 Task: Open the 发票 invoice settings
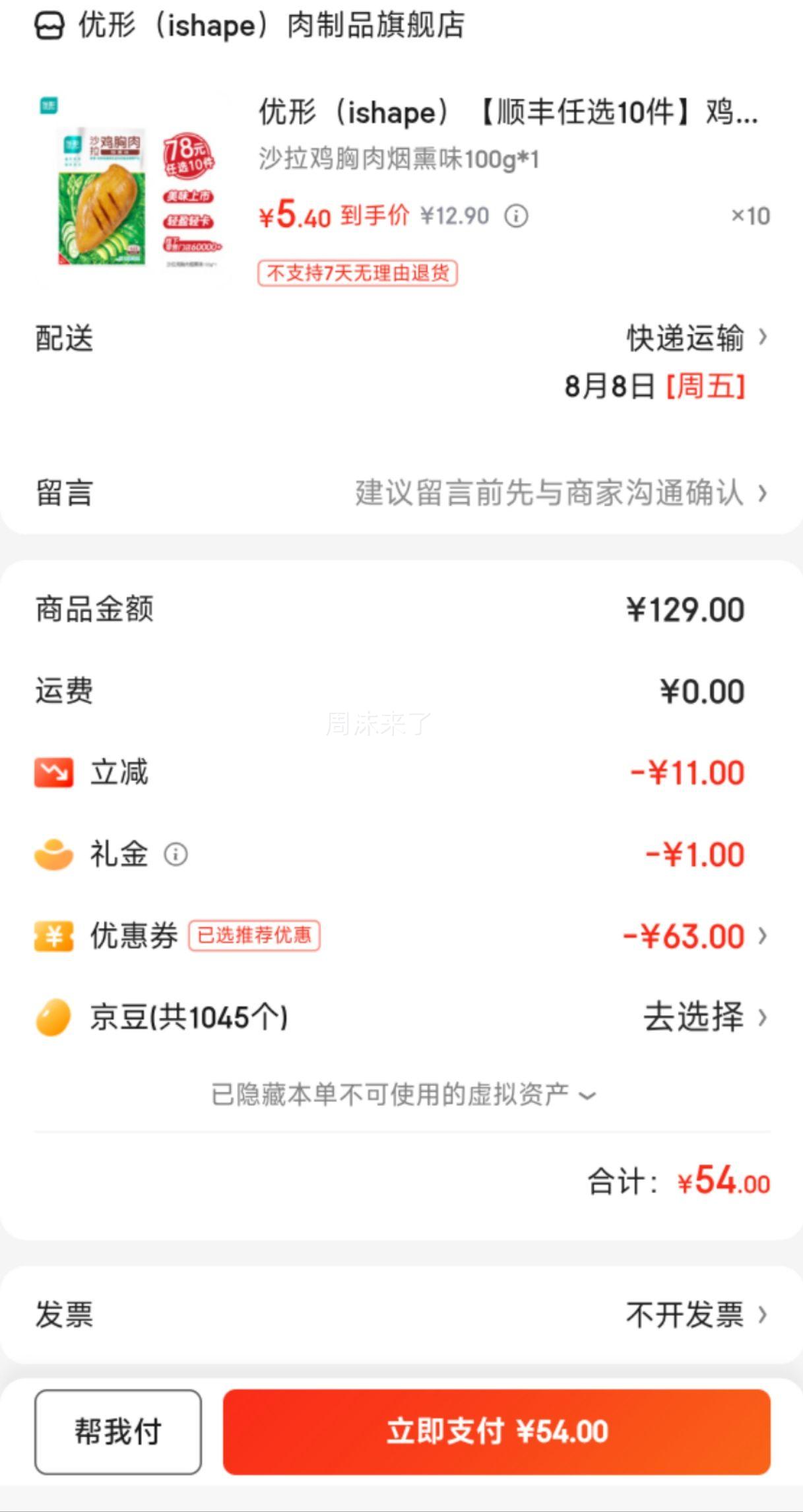(x=401, y=1315)
